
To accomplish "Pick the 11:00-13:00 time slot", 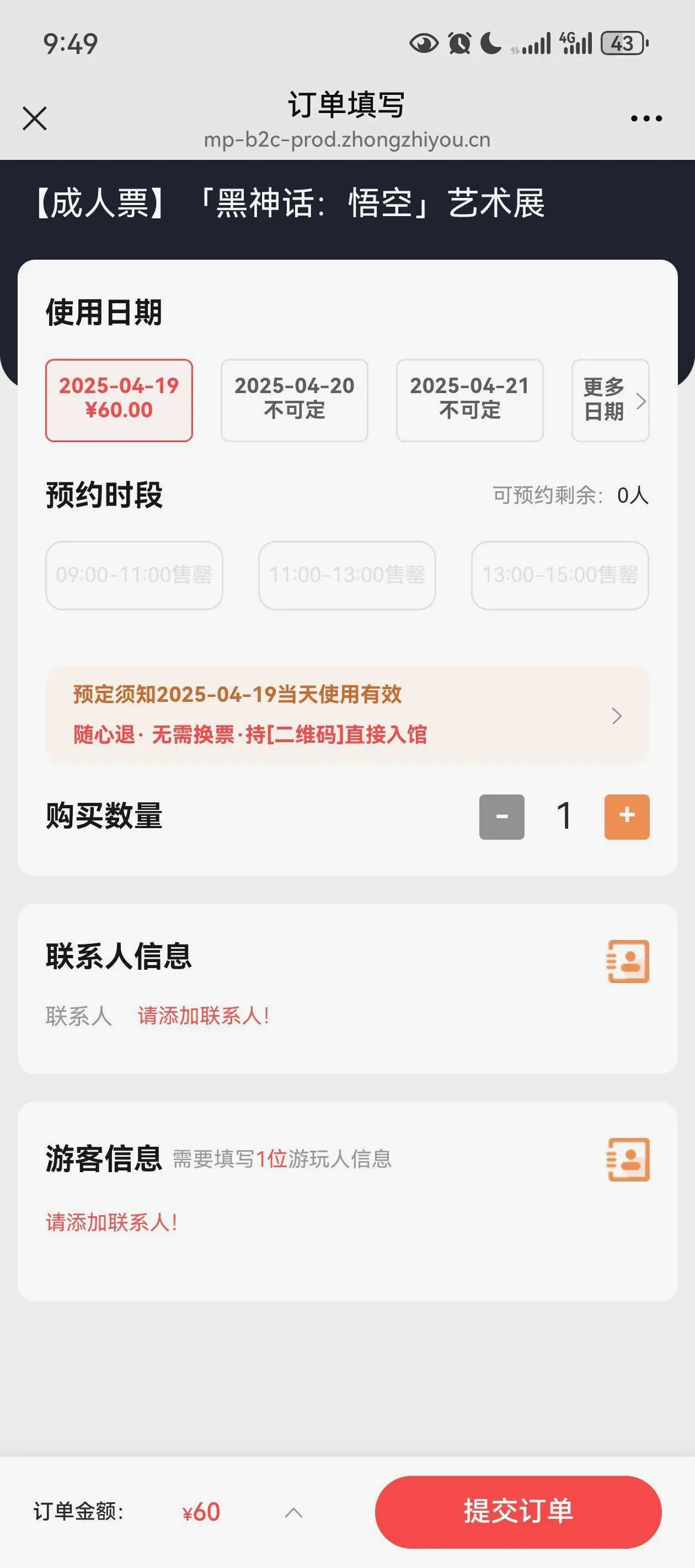I will click(346, 575).
